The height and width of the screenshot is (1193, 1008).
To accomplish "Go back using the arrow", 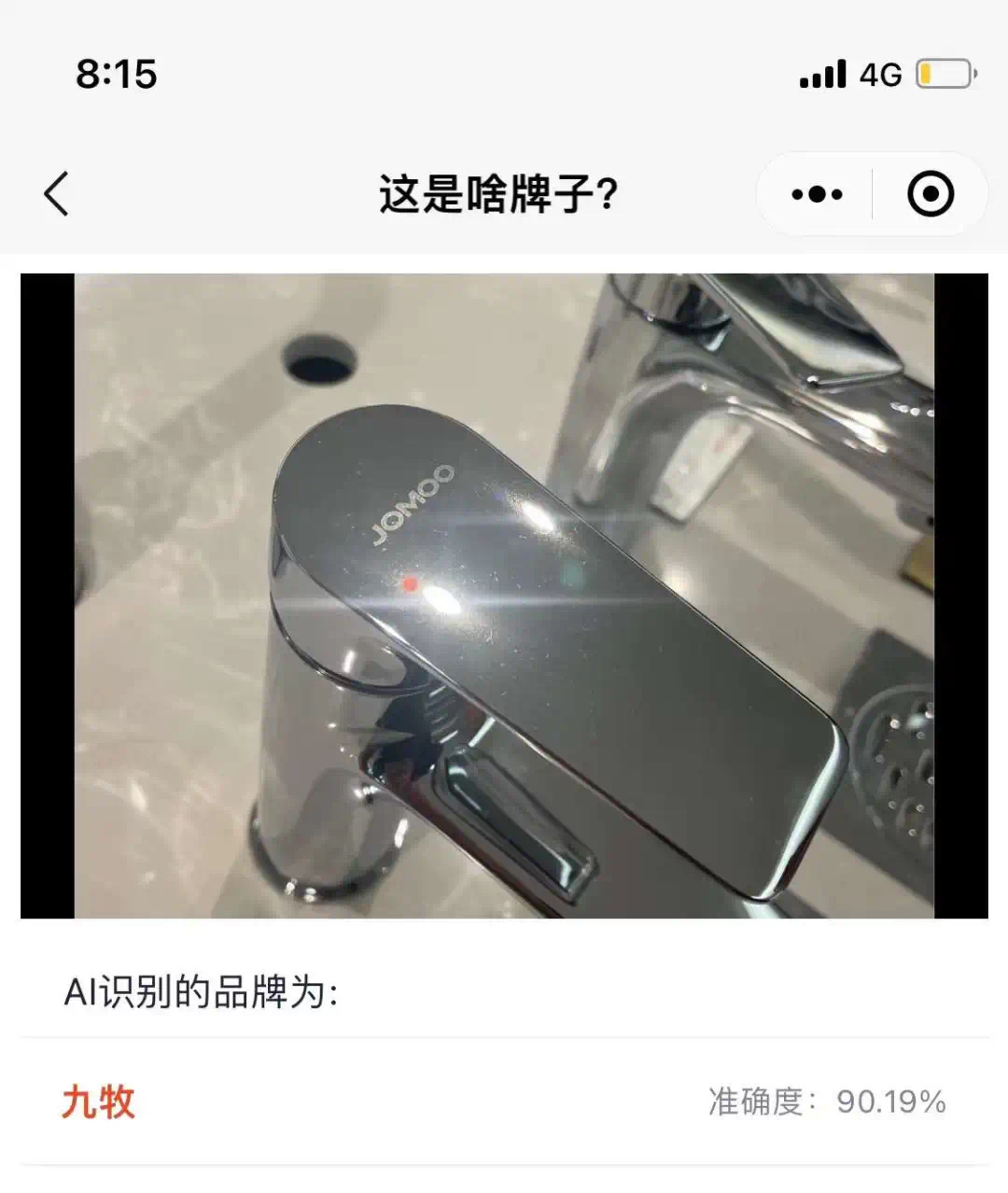I will pyautogui.click(x=57, y=194).
